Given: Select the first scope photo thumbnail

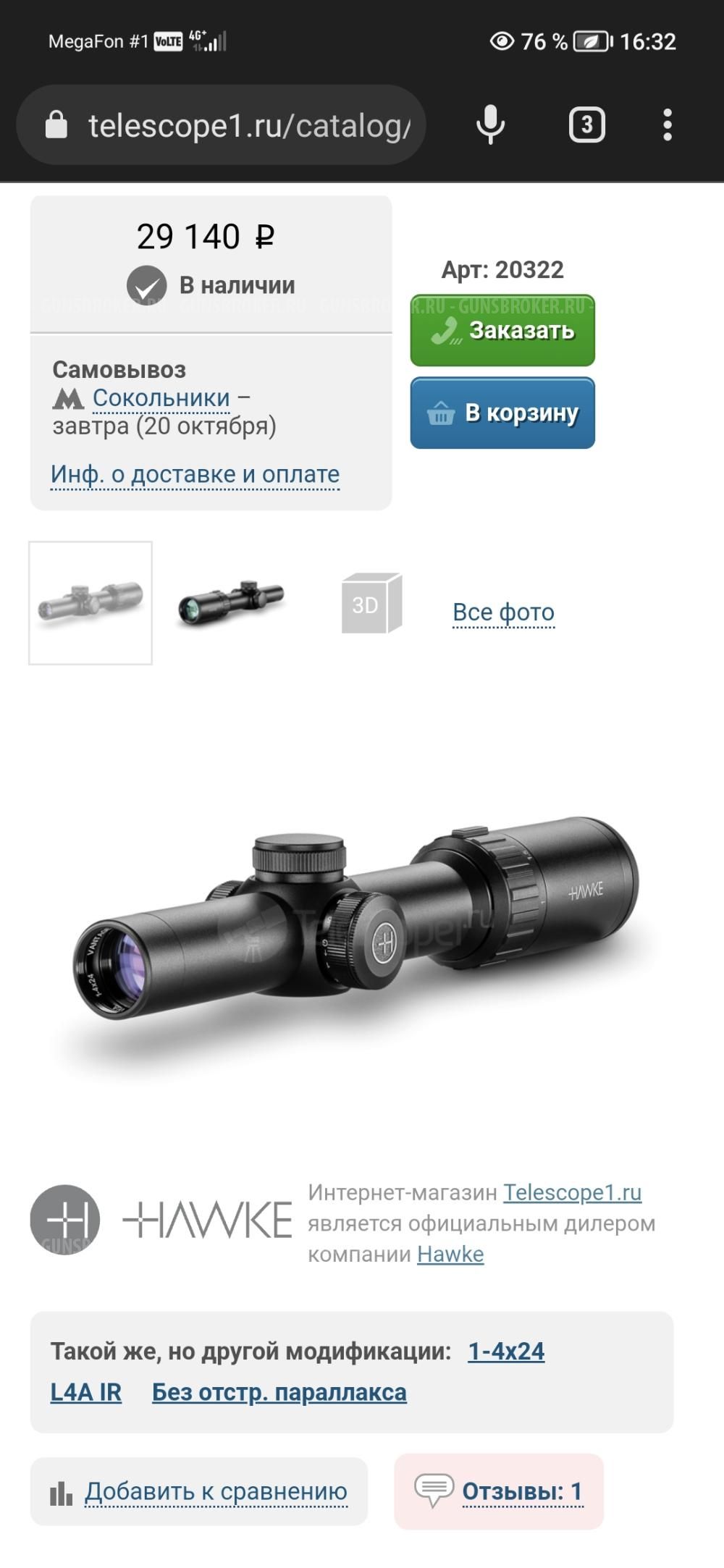Looking at the screenshot, I should pyautogui.click(x=90, y=602).
